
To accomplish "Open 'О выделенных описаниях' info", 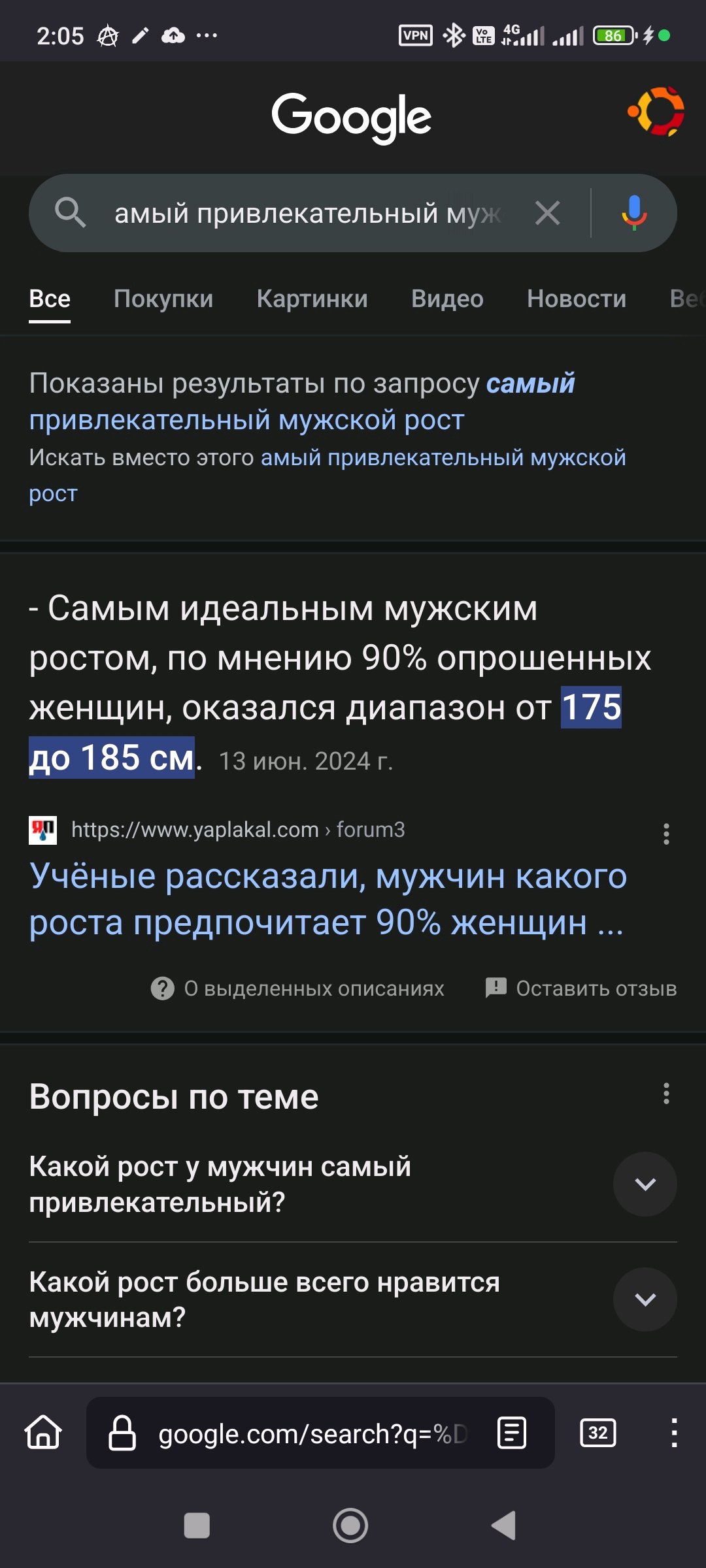I will [x=297, y=988].
